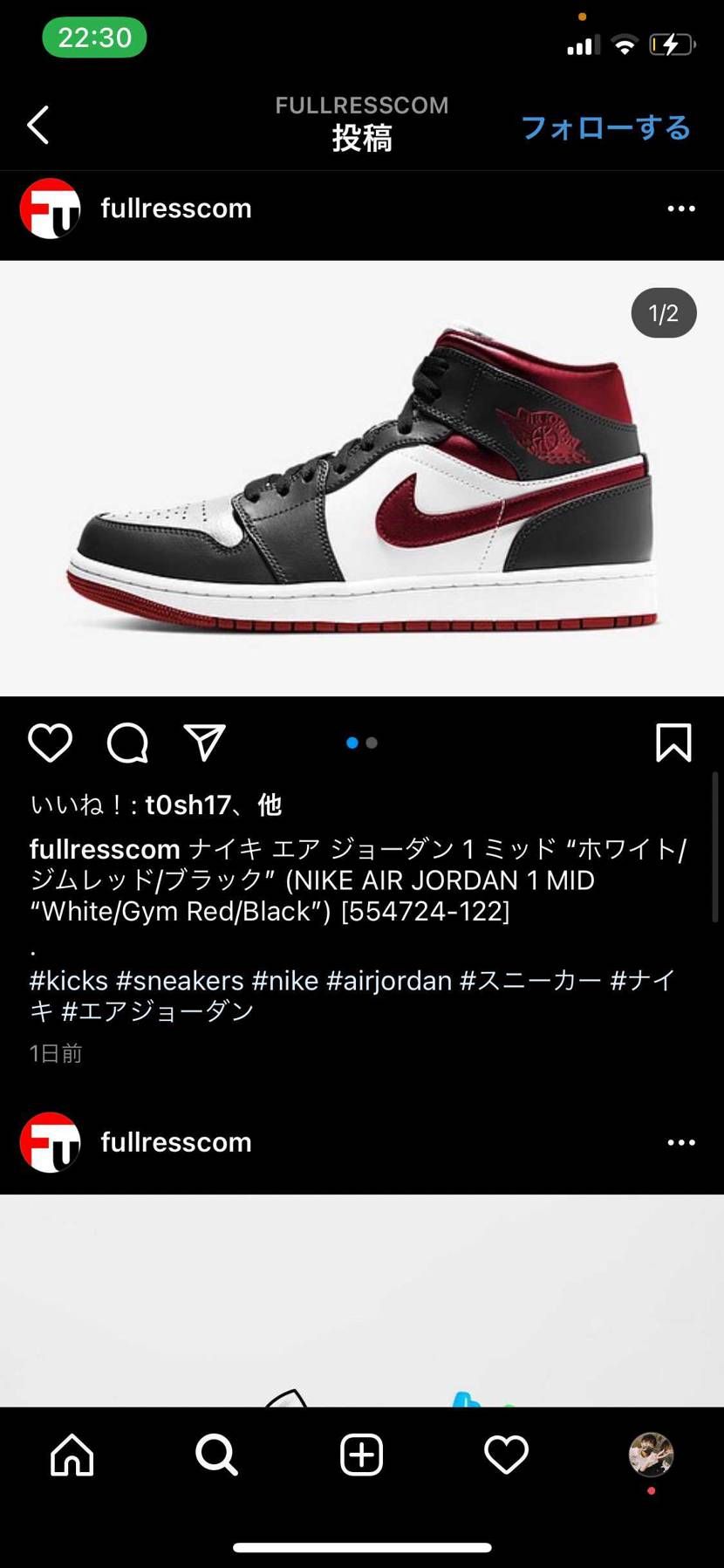Viewport: 724px width, 1568px height.
Task: Open the #sneakers hashtag
Action: pos(180,981)
